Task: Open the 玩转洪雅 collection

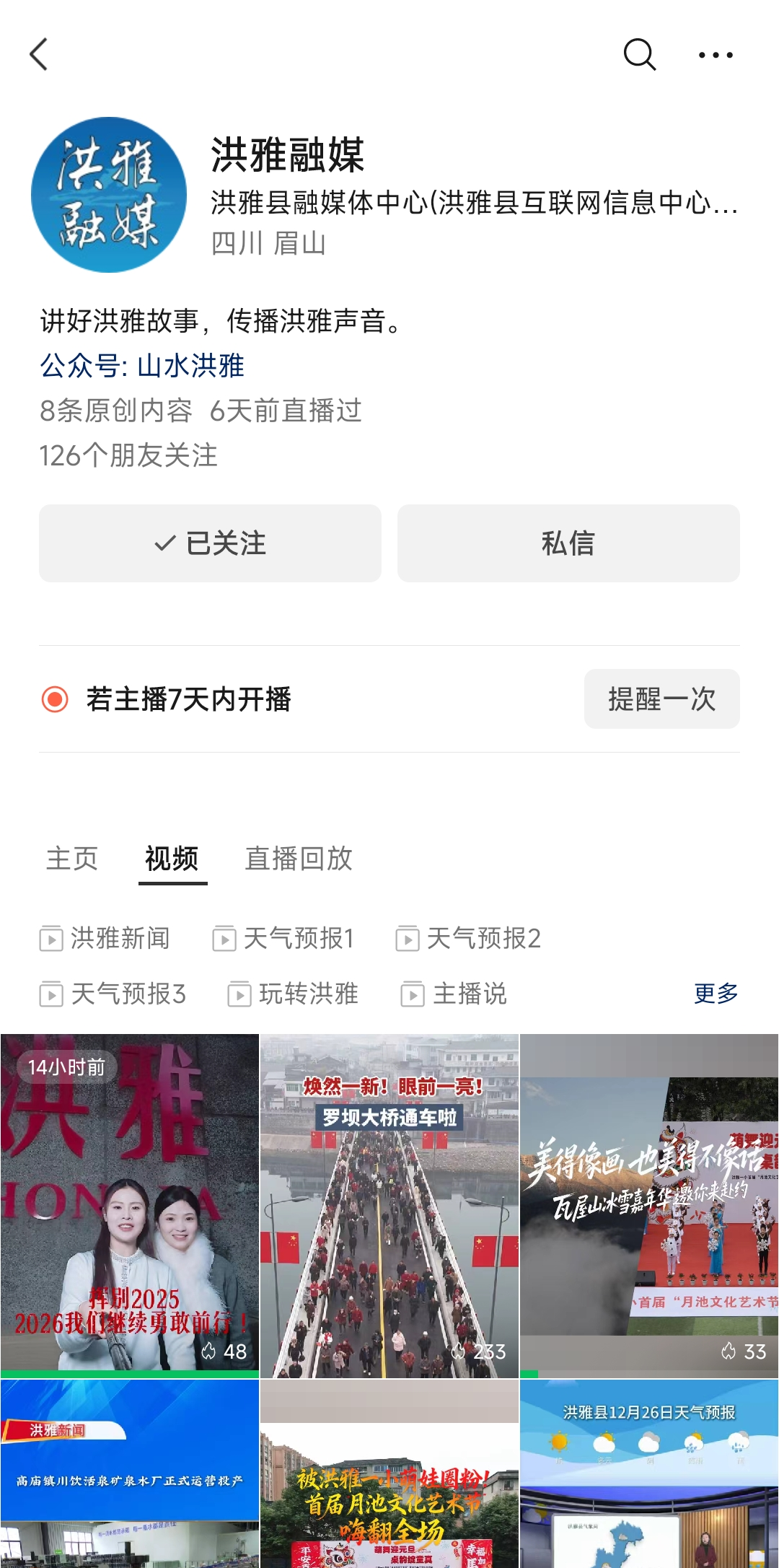Action: coord(294,994)
